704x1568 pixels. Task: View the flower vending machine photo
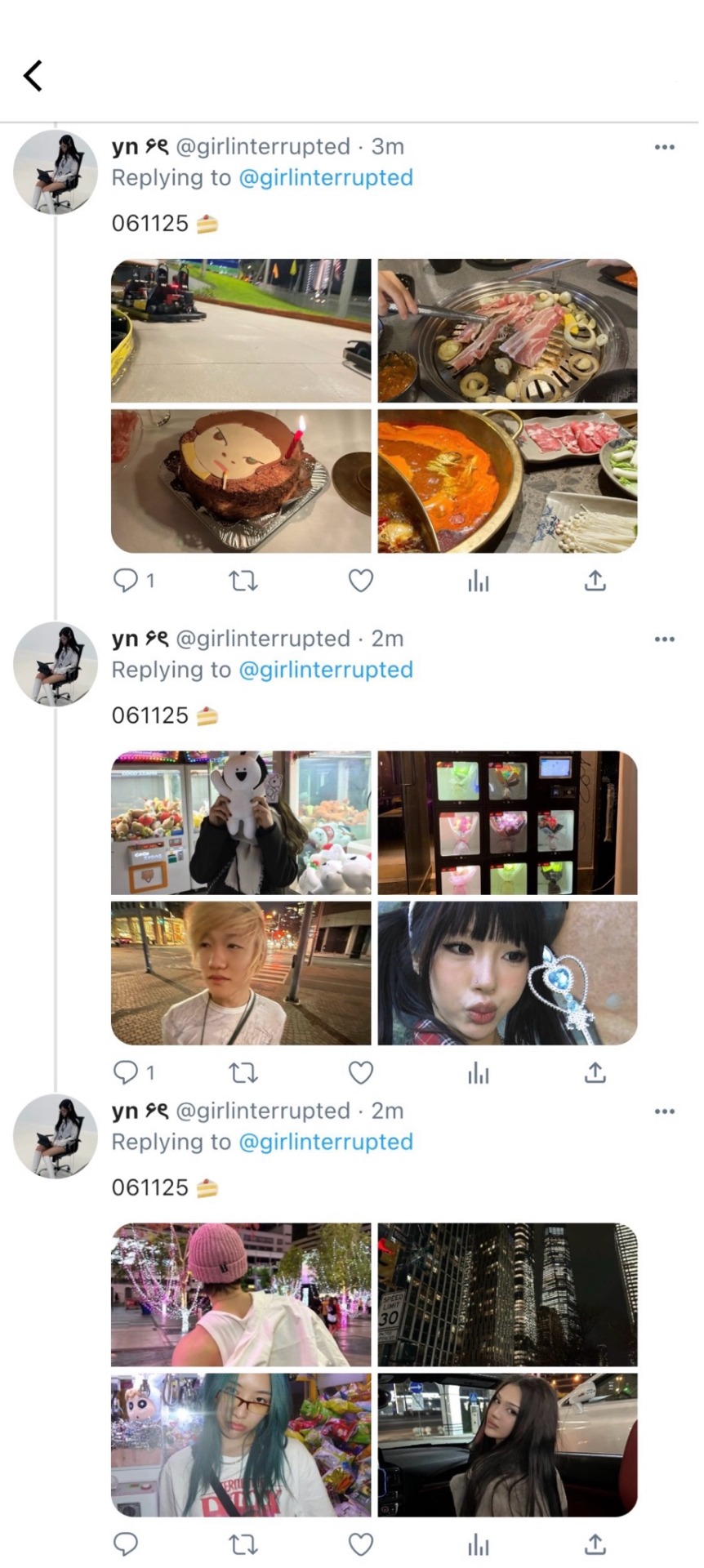[507, 822]
